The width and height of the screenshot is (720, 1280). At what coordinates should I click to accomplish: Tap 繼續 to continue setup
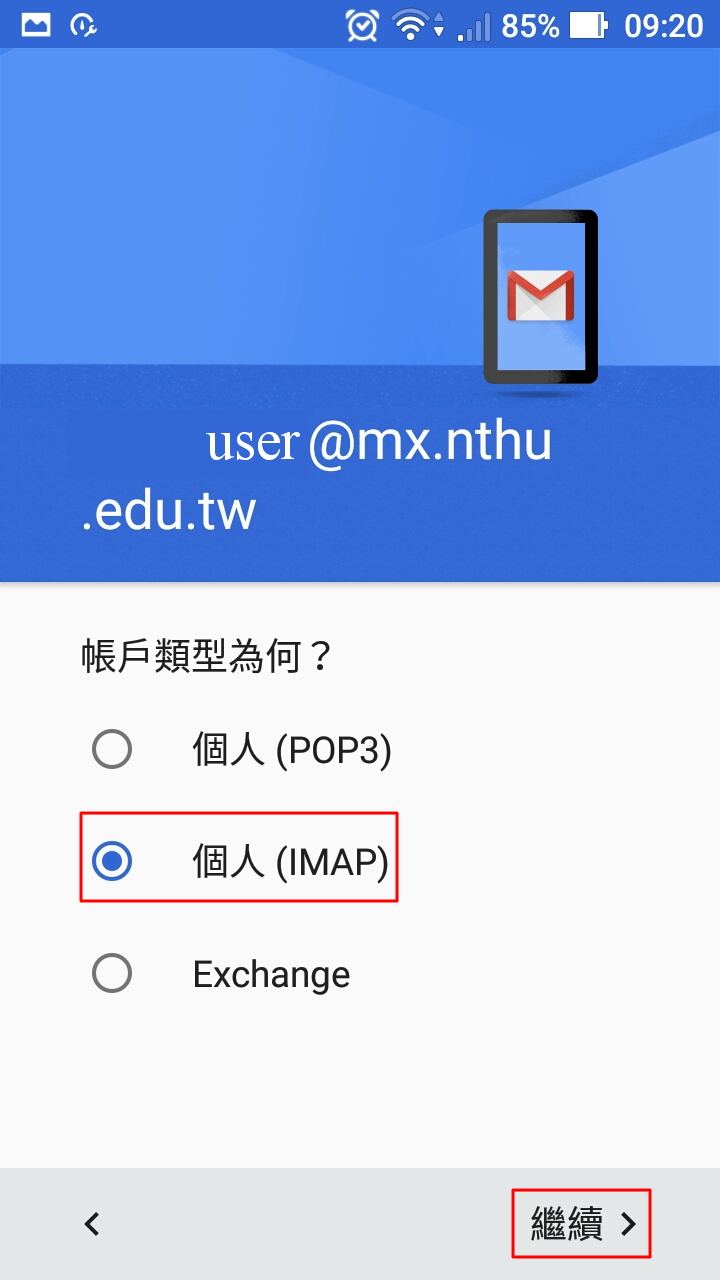tap(582, 1223)
